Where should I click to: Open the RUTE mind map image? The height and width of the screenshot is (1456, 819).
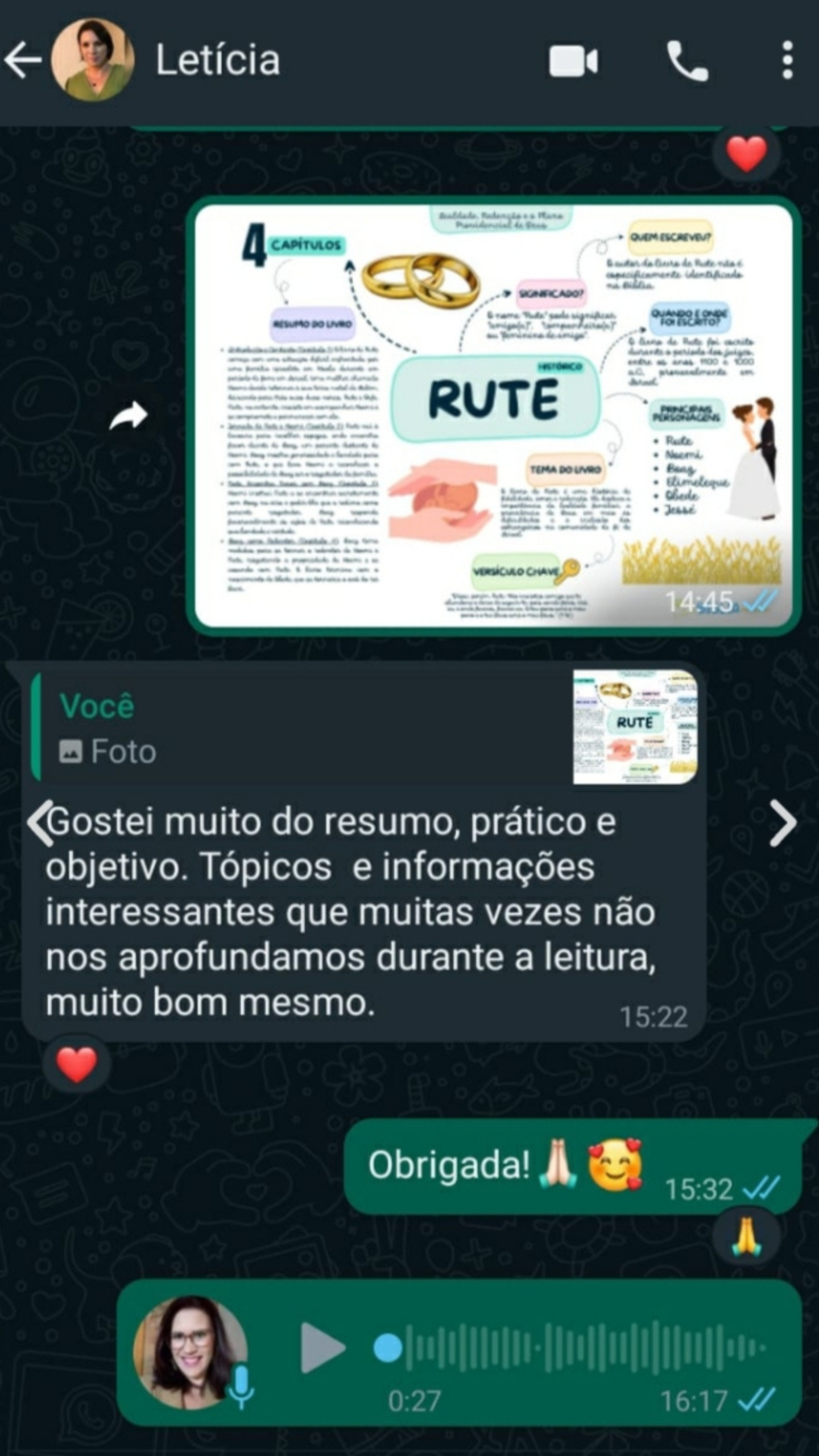click(494, 415)
